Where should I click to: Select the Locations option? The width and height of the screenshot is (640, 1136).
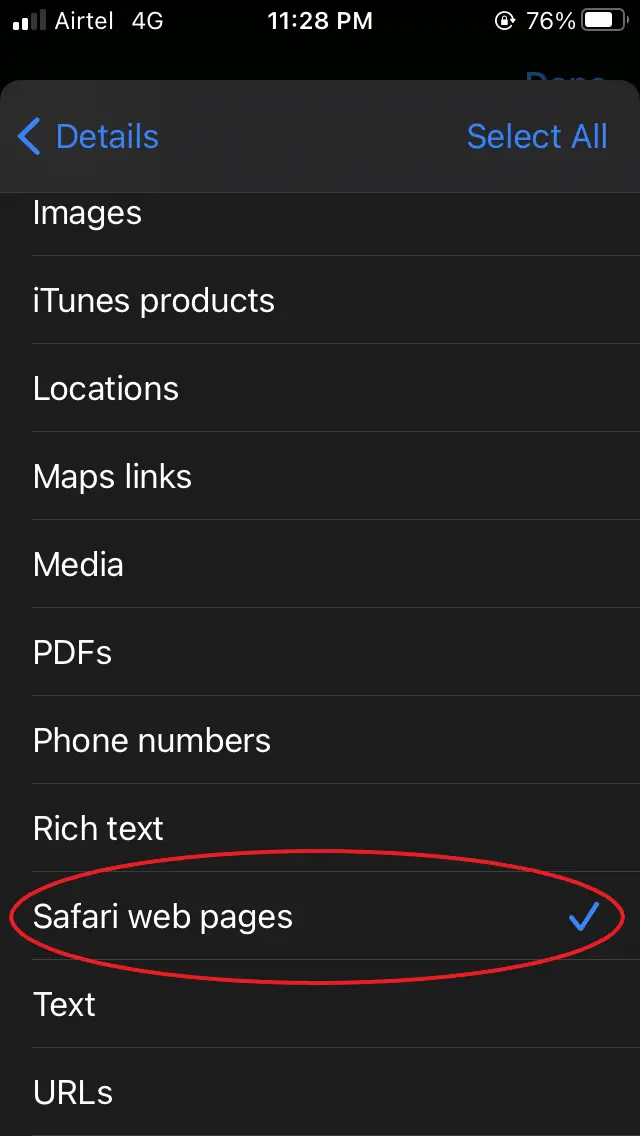320,388
